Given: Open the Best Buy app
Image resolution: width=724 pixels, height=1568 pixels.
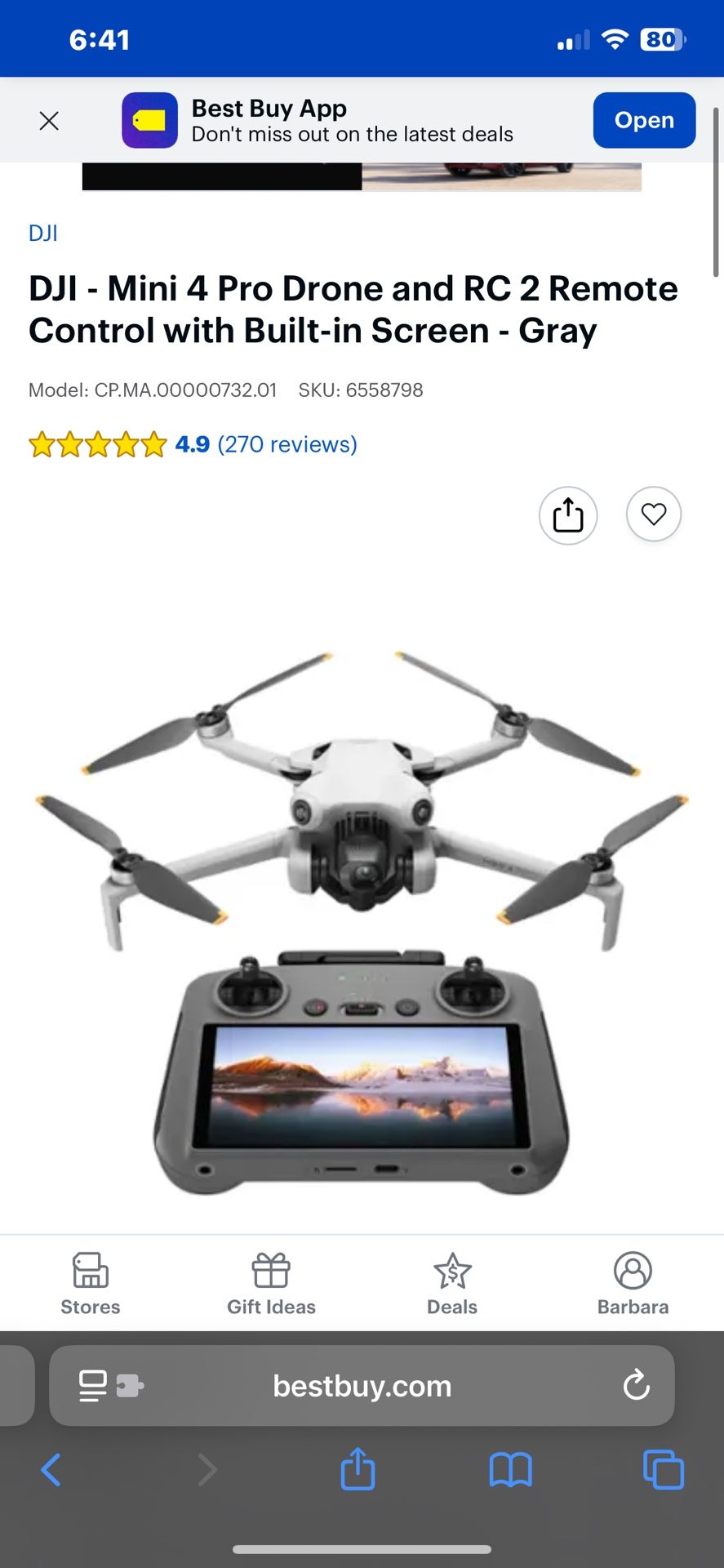Looking at the screenshot, I should point(644,120).
